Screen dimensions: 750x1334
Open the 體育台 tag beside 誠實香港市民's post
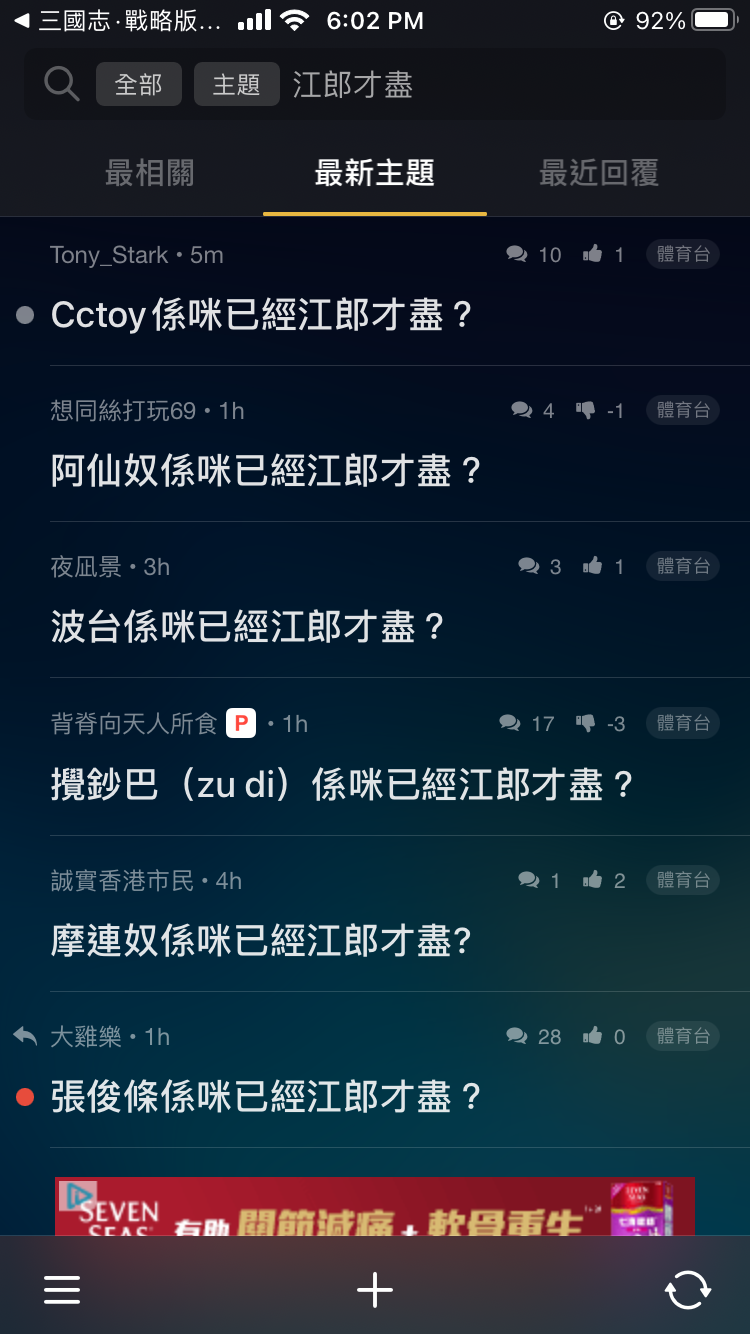[682, 880]
